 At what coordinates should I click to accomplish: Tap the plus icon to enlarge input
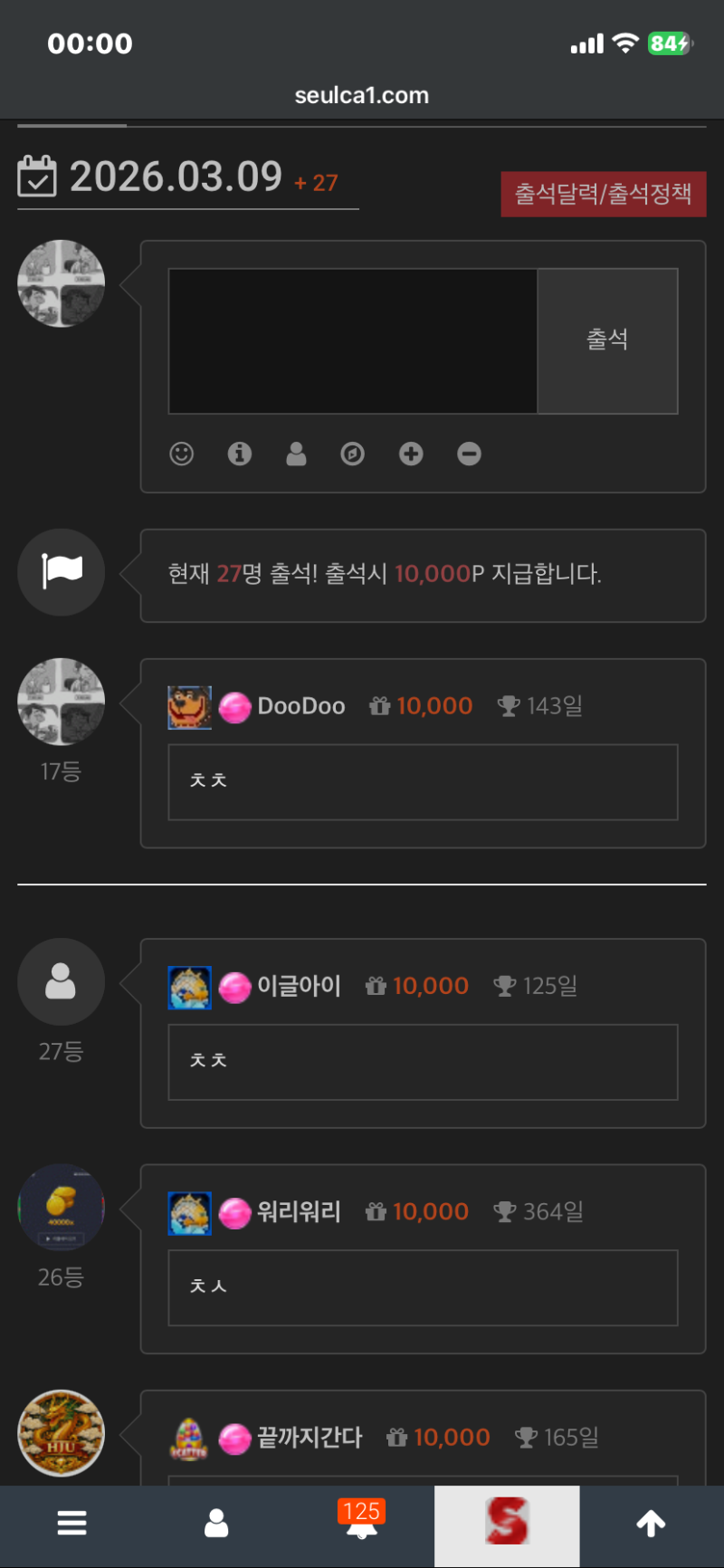pos(411,454)
